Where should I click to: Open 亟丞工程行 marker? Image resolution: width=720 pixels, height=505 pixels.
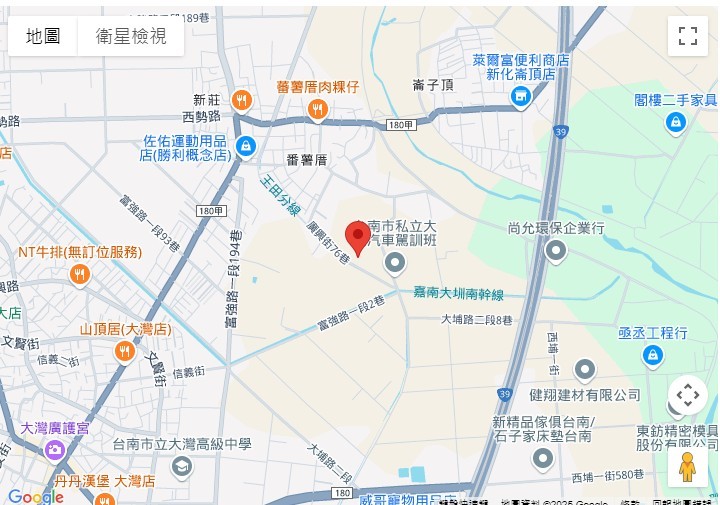tap(653, 355)
